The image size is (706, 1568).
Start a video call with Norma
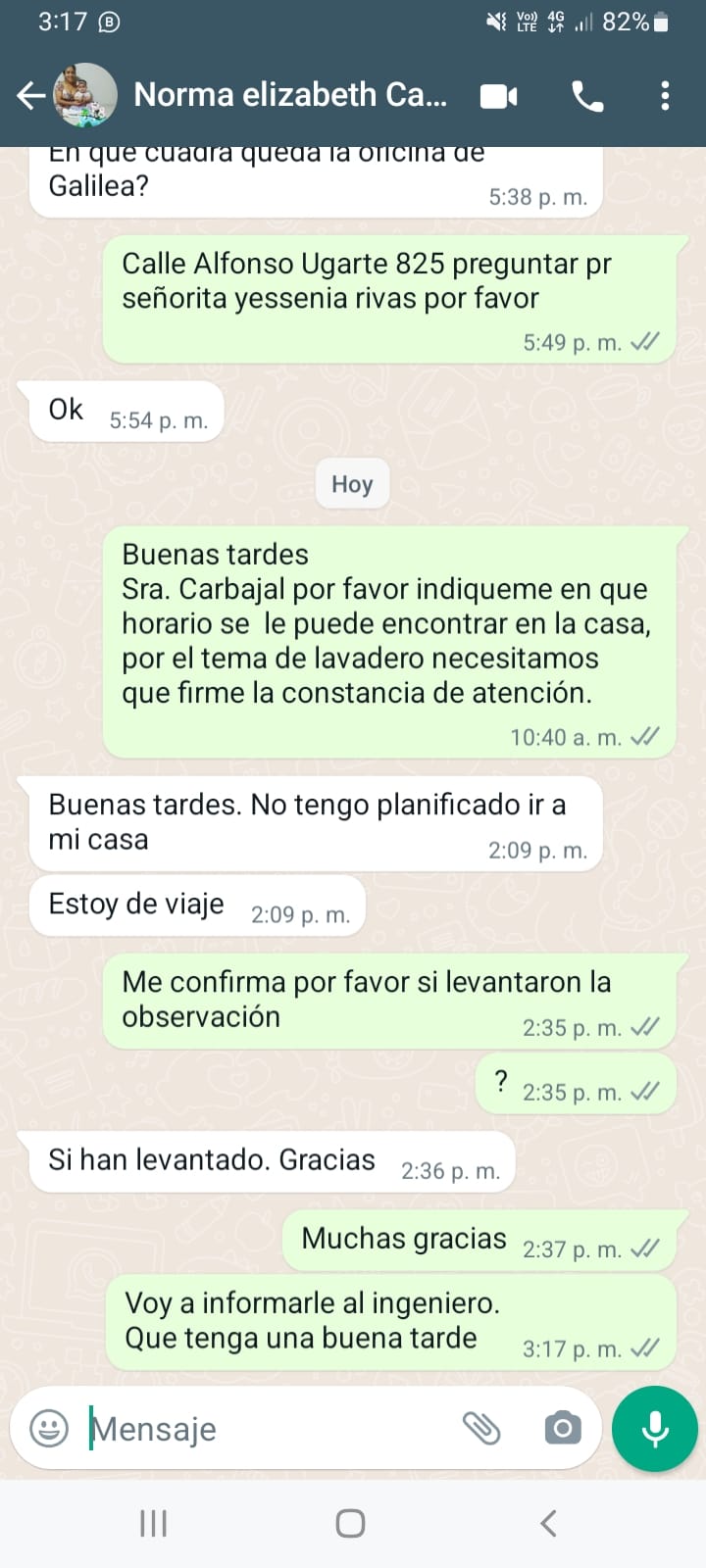(x=498, y=96)
